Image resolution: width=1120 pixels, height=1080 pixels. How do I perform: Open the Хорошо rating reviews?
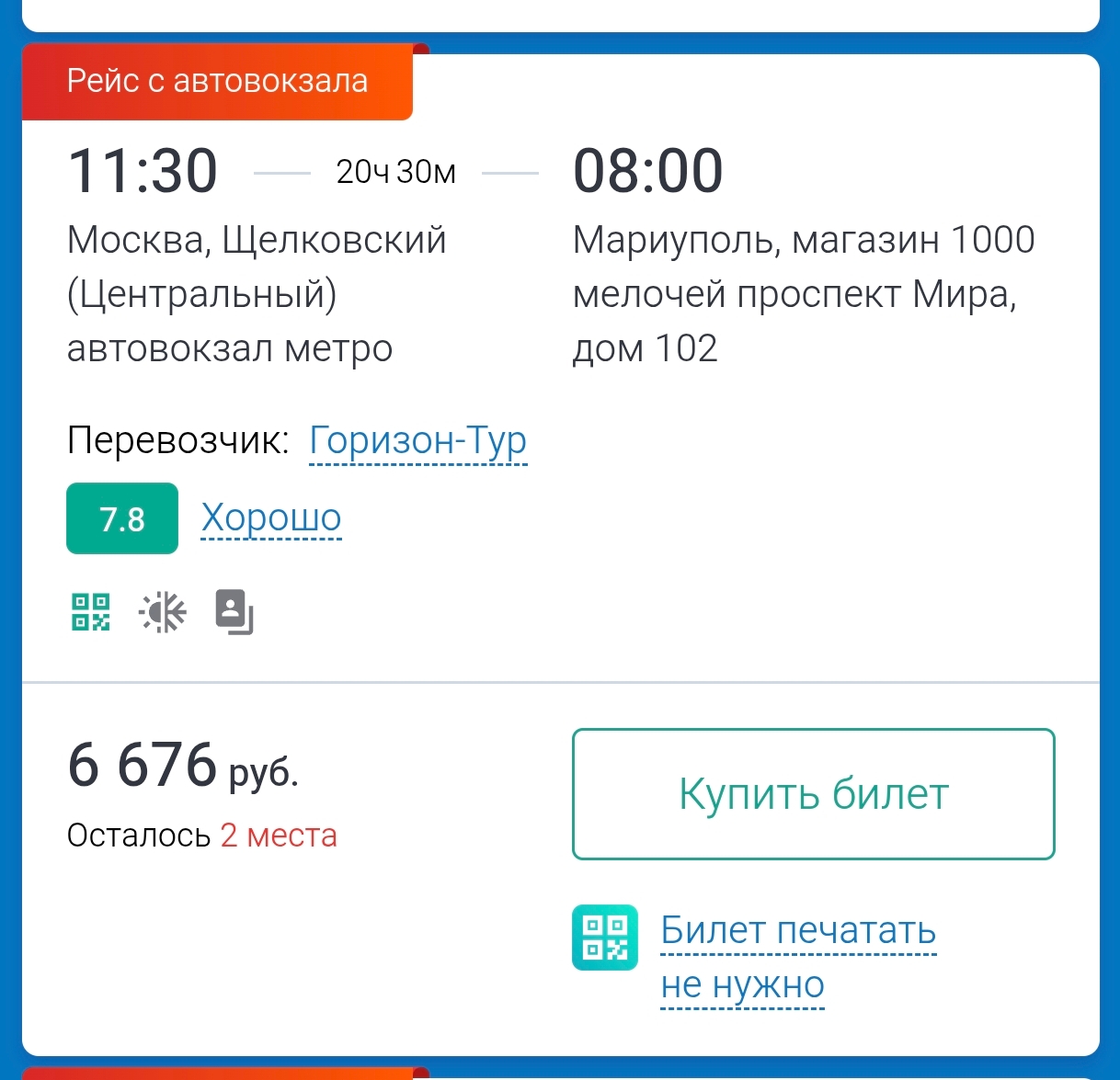click(x=271, y=518)
